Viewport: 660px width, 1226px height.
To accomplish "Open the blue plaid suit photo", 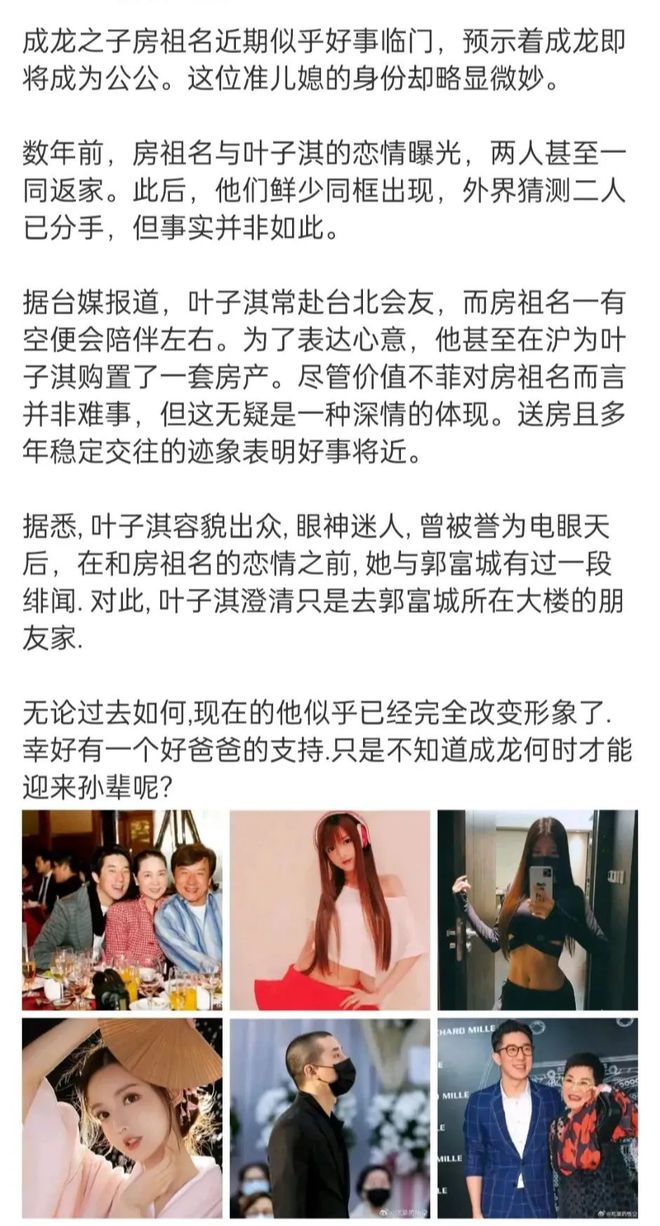I will click(x=537, y=1117).
